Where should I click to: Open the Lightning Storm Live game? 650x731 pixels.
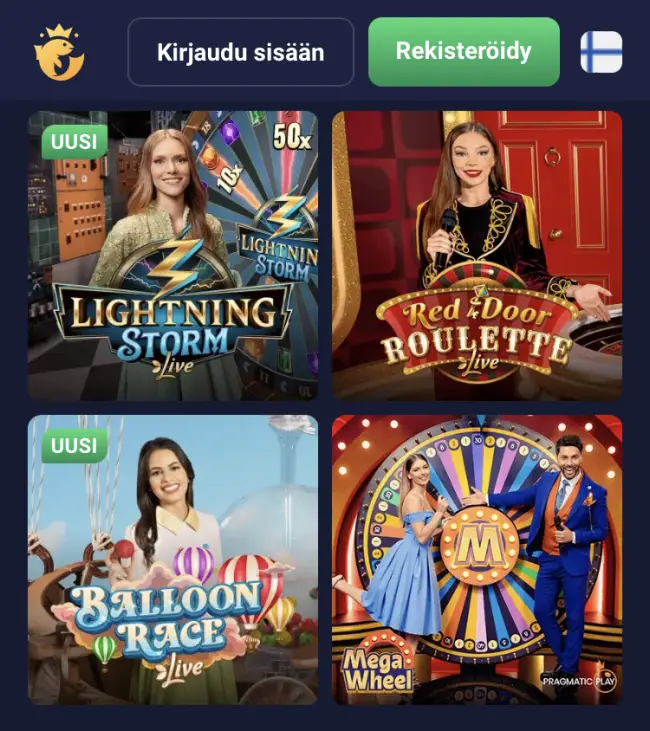(x=173, y=255)
